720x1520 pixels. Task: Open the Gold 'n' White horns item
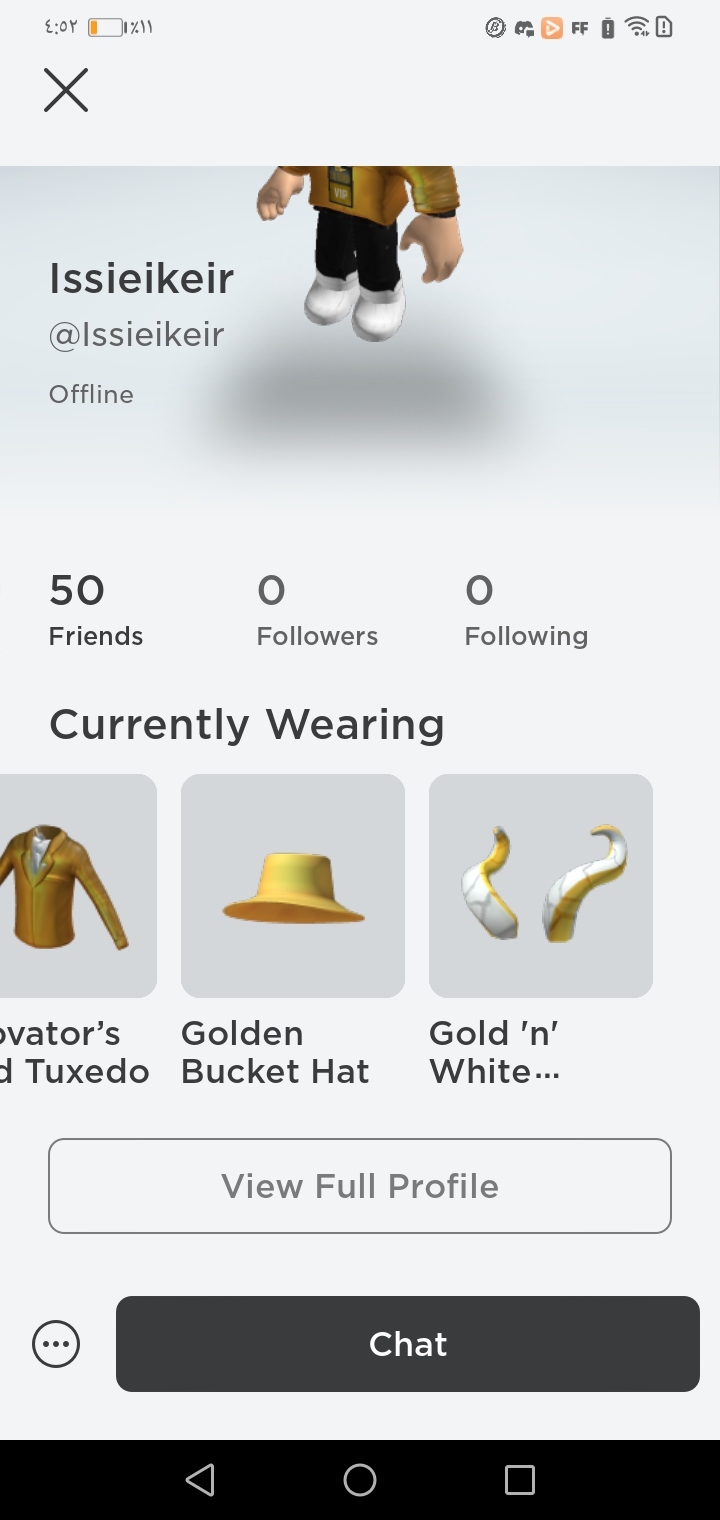(x=540, y=885)
